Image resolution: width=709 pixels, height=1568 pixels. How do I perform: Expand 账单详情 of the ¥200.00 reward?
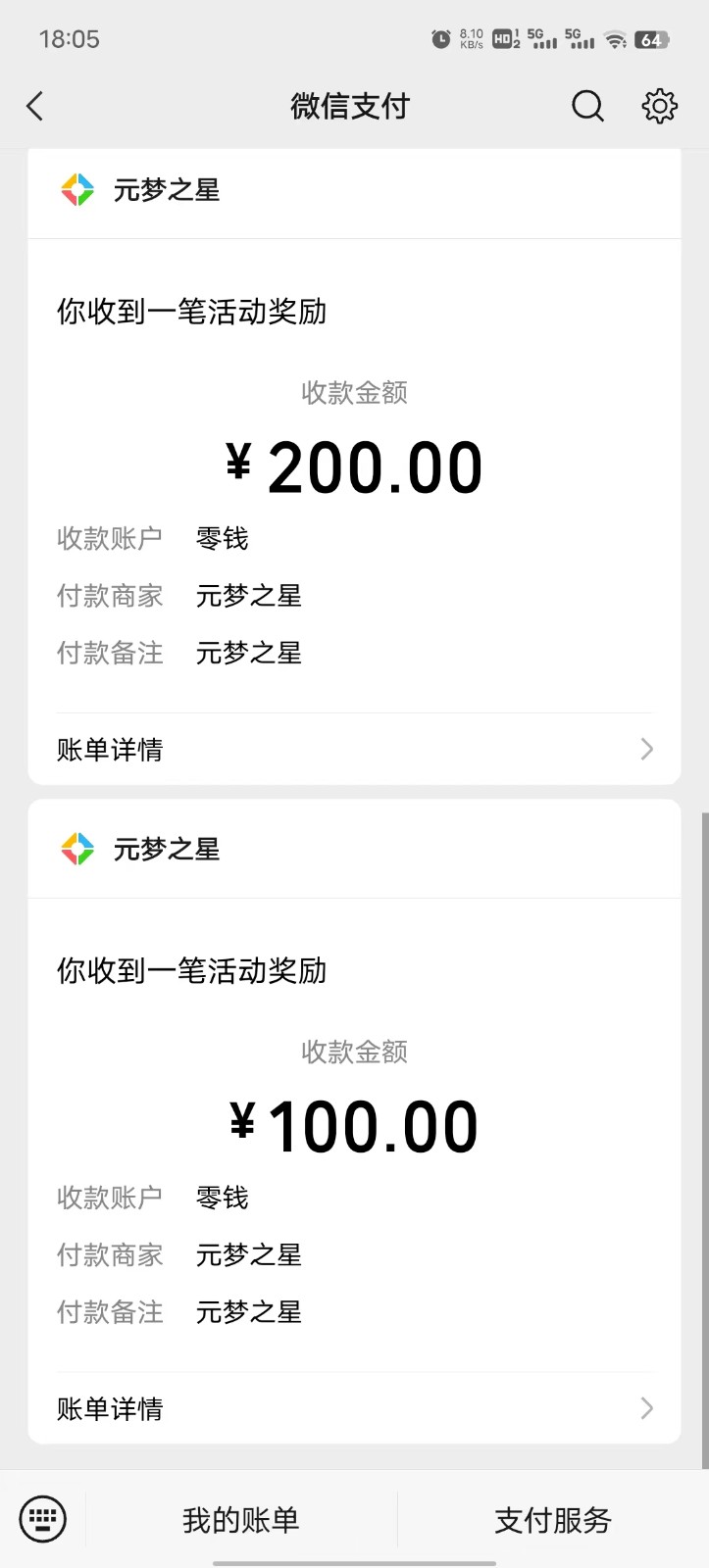(x=109, y=749)
